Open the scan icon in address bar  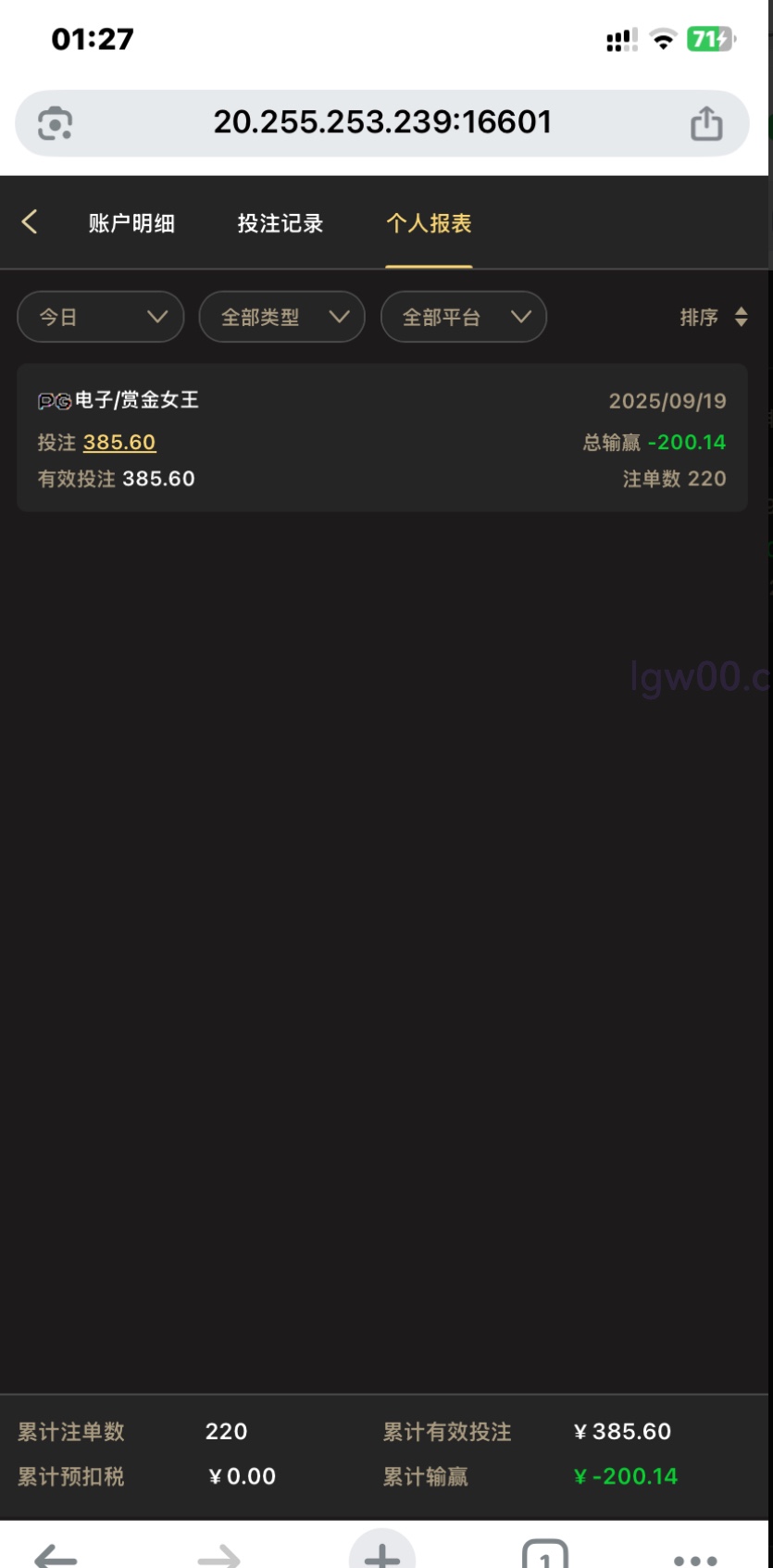[x=56, y=123]
